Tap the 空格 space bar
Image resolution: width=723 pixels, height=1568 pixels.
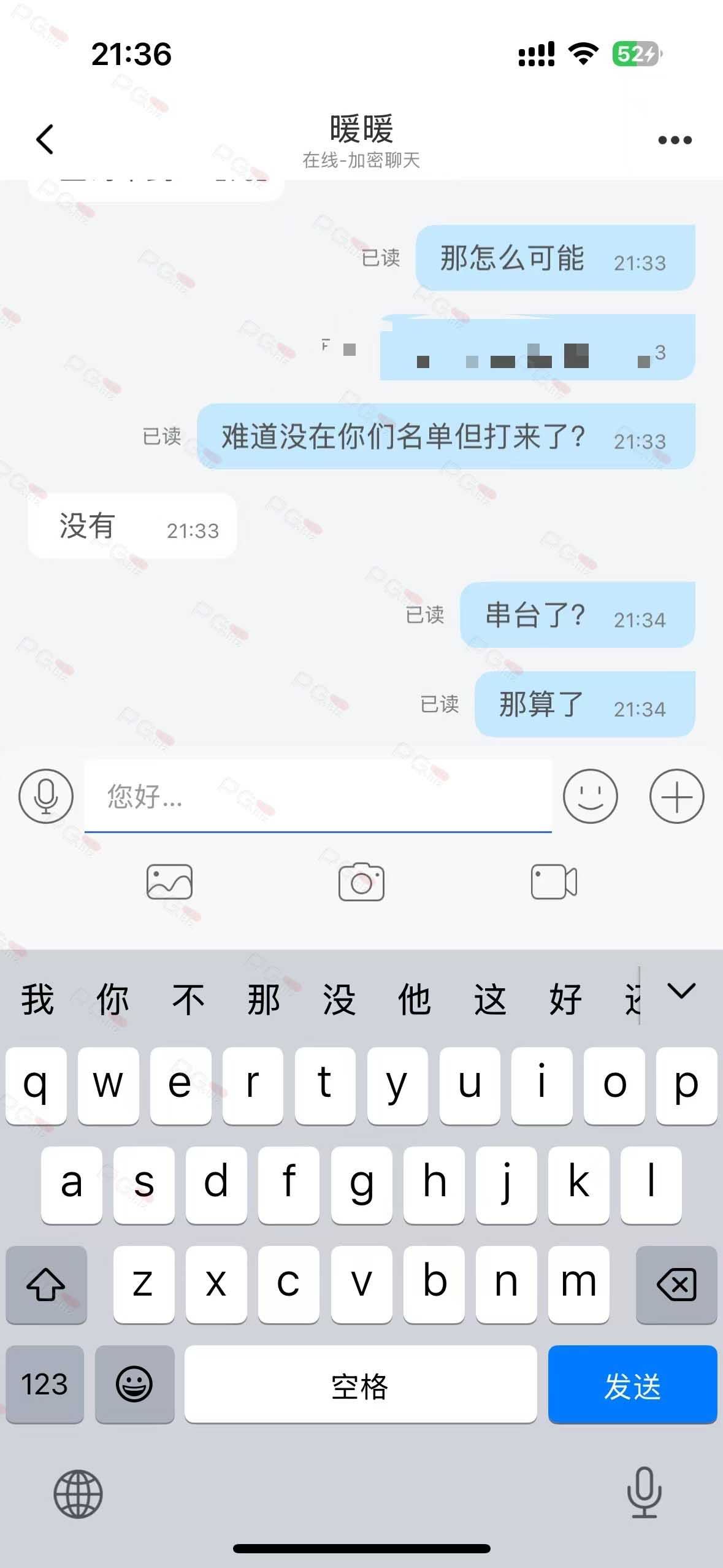click(x=361, y=1385)
